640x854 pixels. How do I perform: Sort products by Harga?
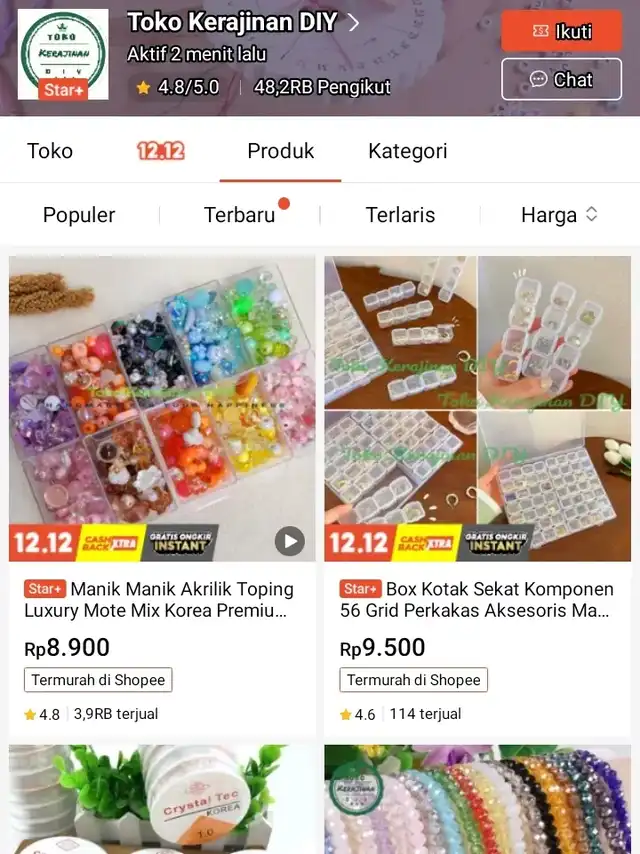(558, 215)
